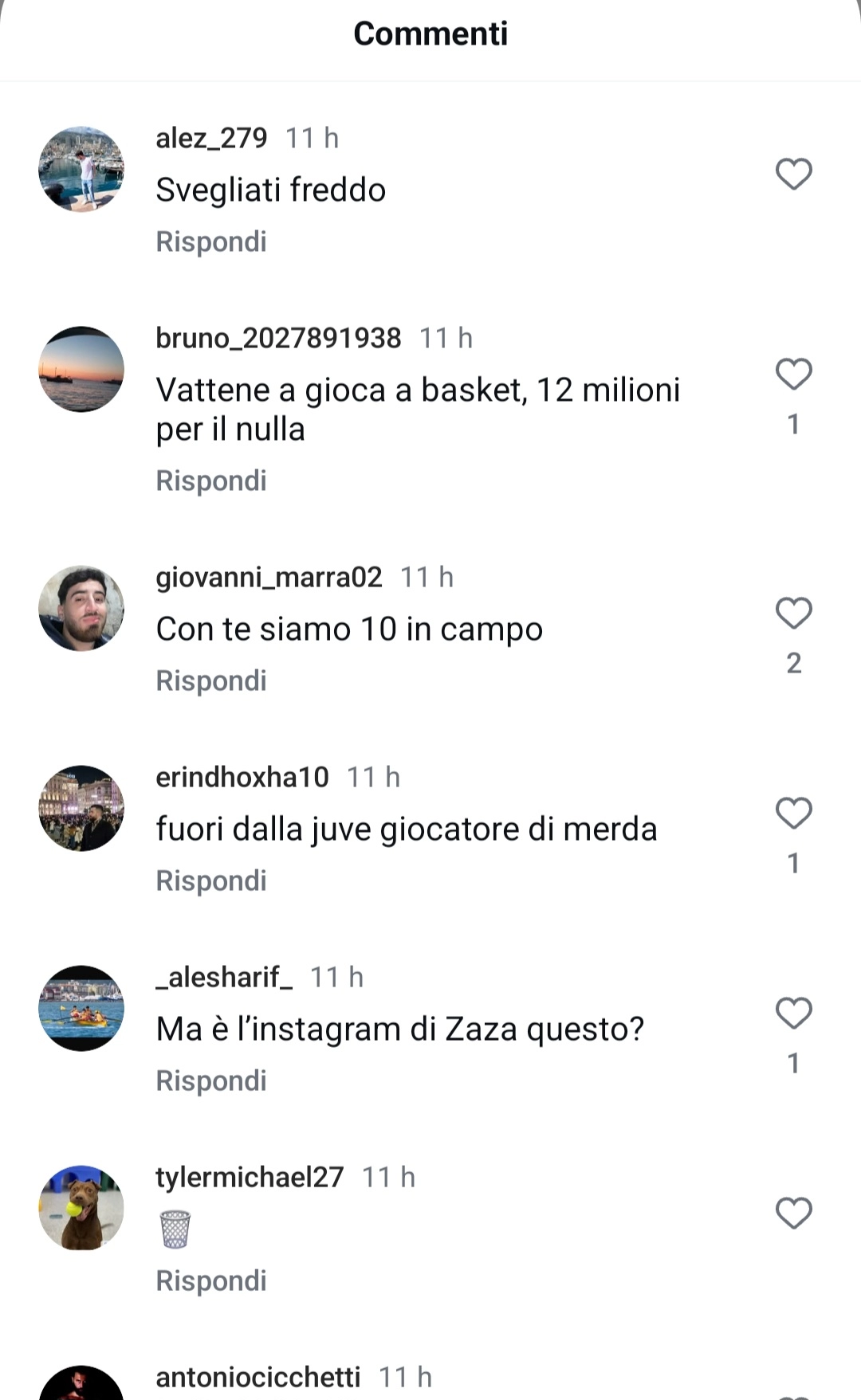Like bruno_2027891938's comment
This screenshot has height=1400, width=861.
click(x=793, y=375)
